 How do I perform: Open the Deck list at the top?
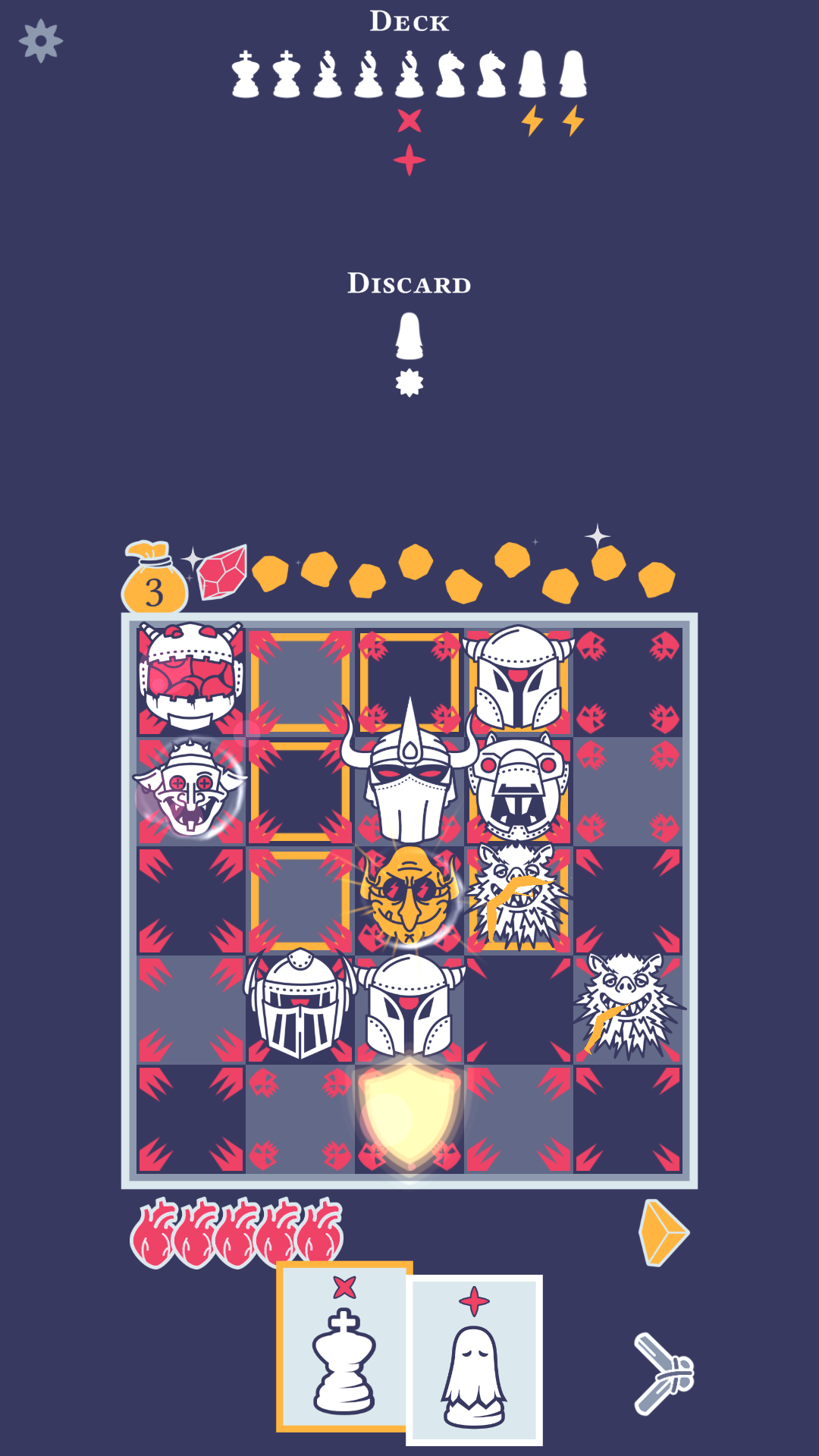coord(408,21)
